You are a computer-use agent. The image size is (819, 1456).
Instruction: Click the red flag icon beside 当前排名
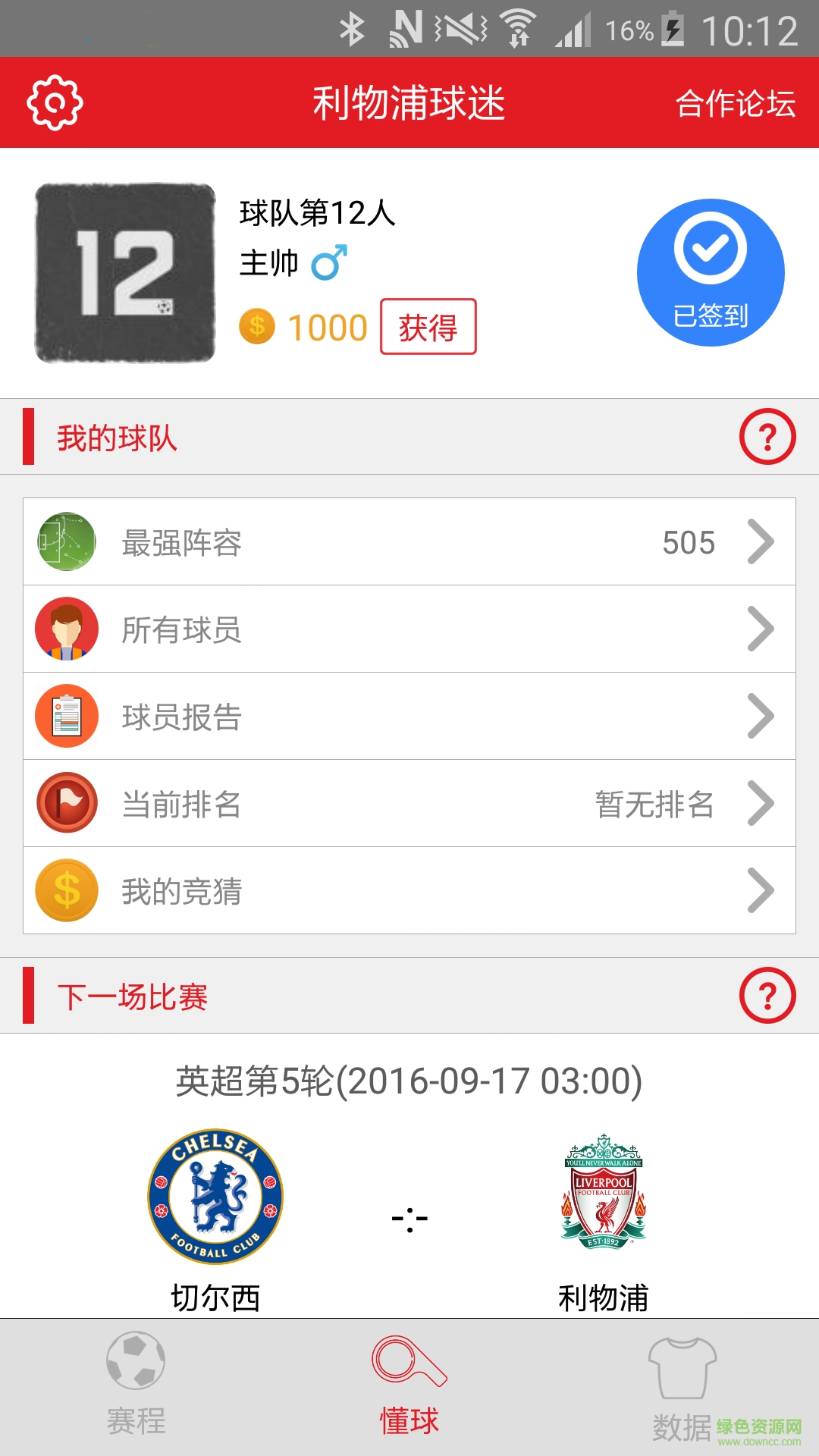click(67, 804)
